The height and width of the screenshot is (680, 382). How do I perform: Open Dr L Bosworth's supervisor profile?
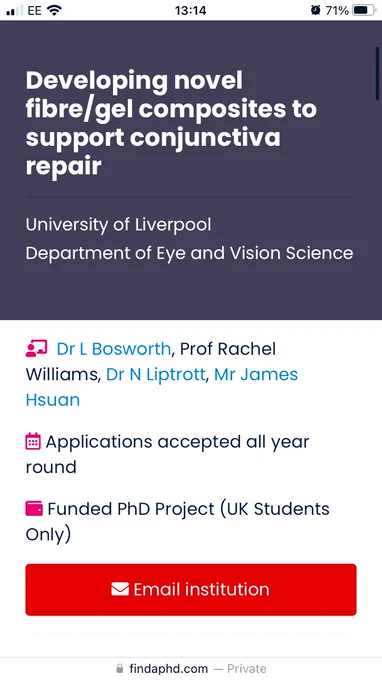tap(114, 349)
